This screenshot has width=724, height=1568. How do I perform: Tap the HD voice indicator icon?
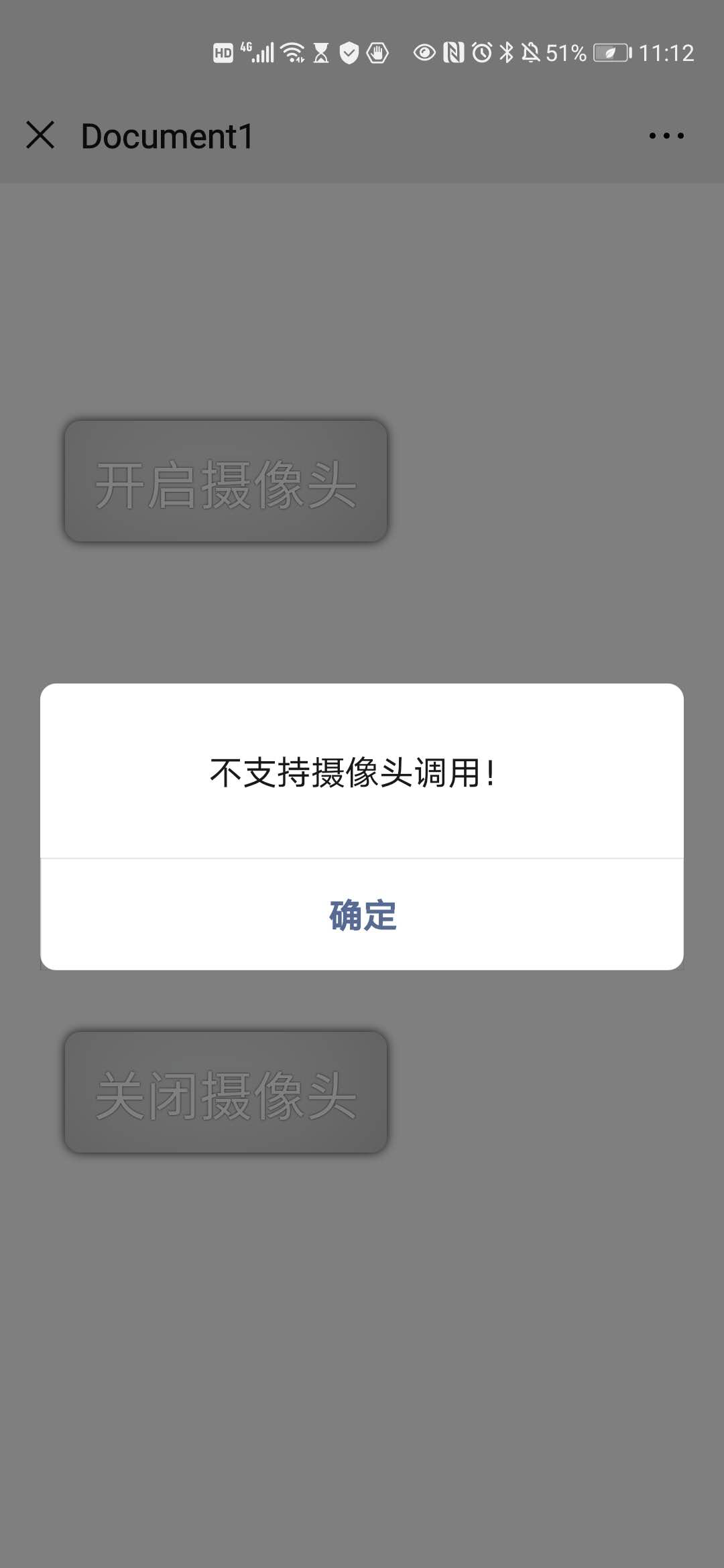point(223,52)
